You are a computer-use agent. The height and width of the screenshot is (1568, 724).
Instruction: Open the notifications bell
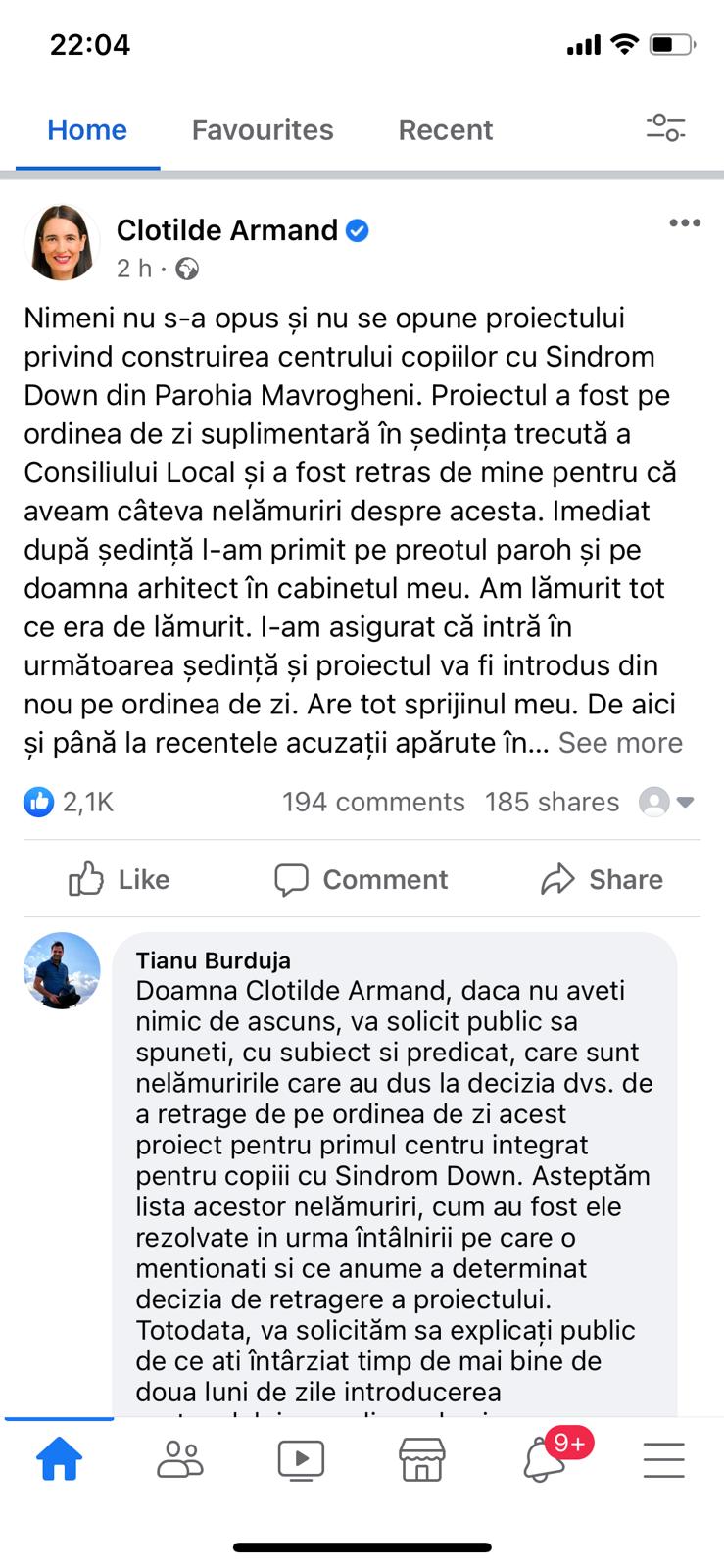pos(544,1460)
